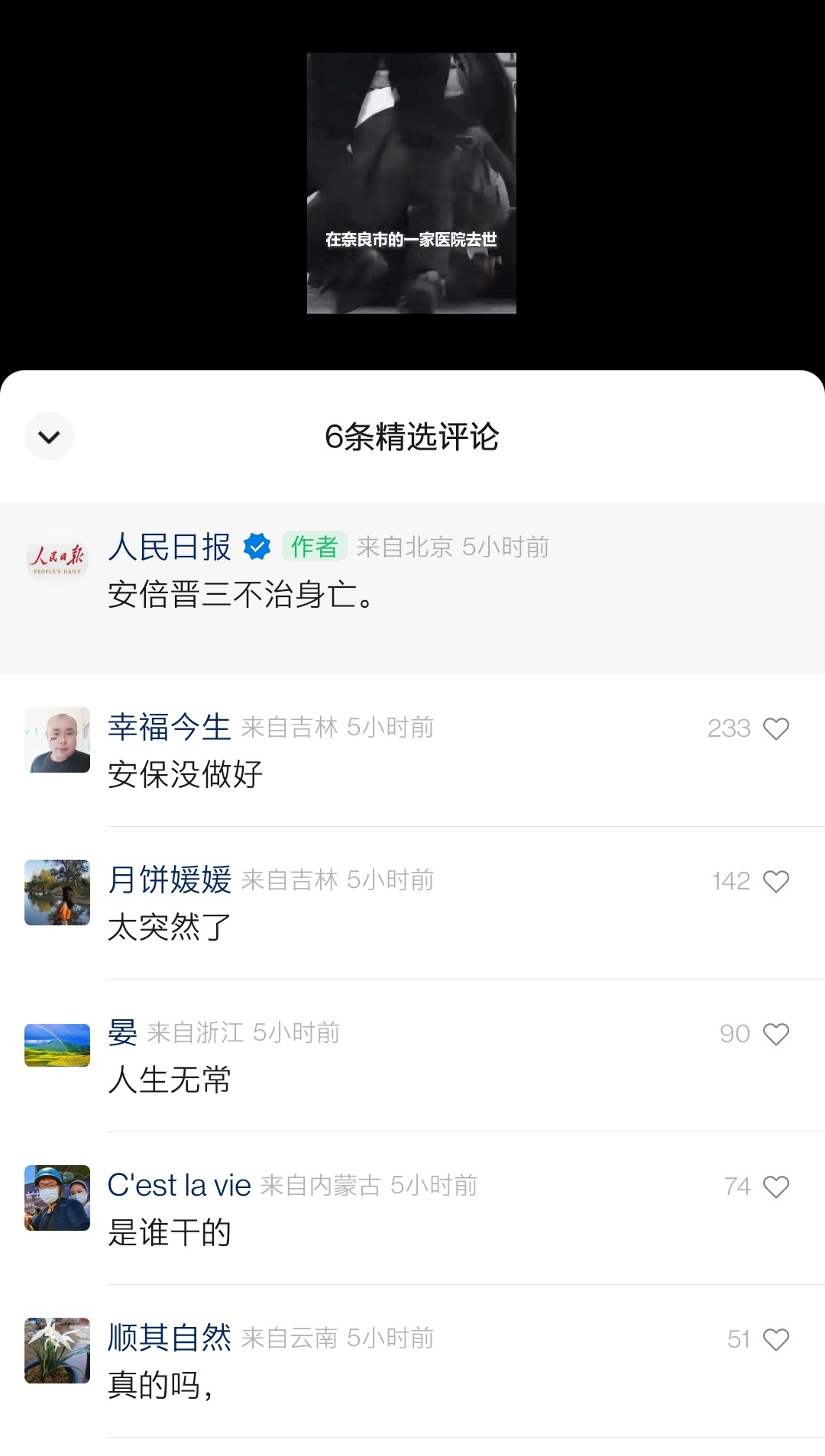
Task: Like 晏's comment 人生无常
Action: (776, 1034)
